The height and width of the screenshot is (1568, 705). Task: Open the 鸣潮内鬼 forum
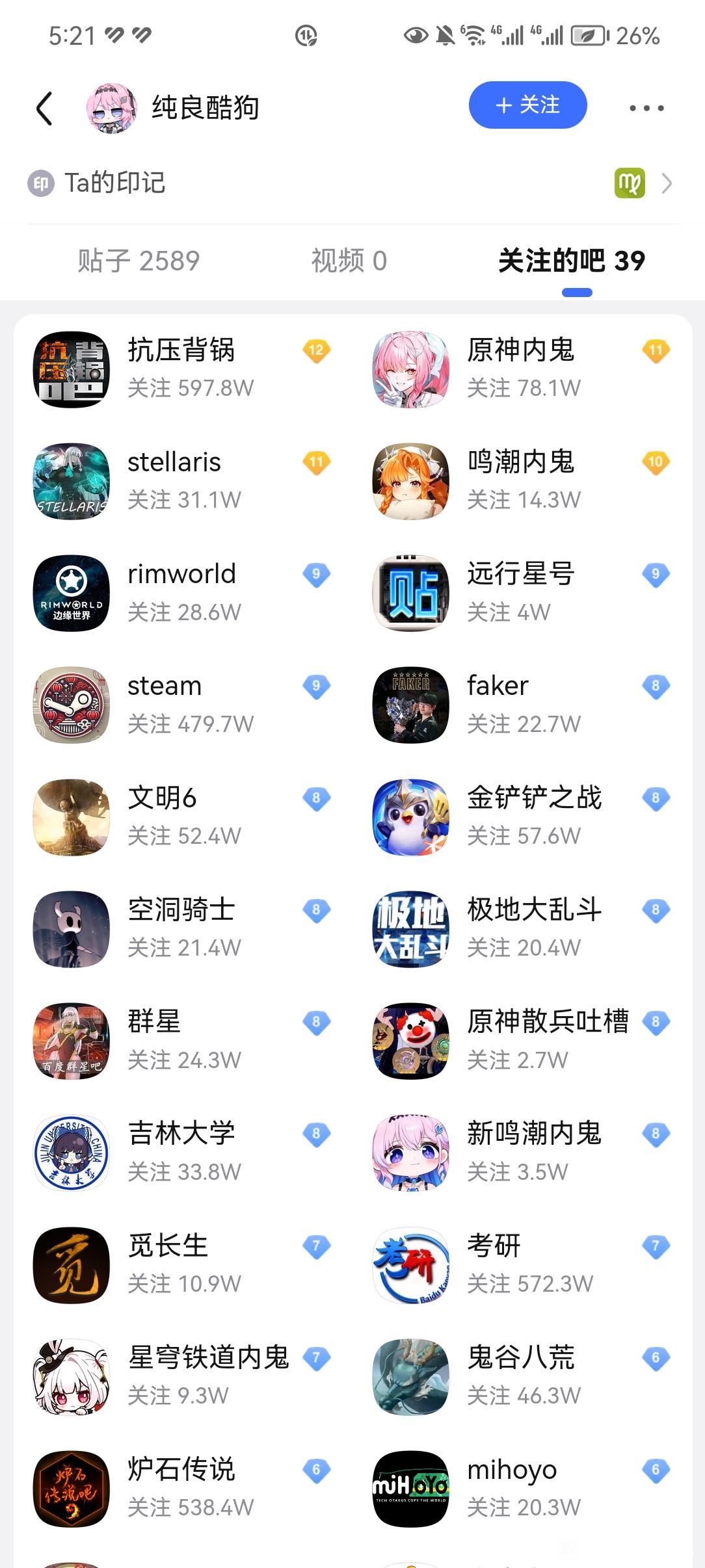522,481
